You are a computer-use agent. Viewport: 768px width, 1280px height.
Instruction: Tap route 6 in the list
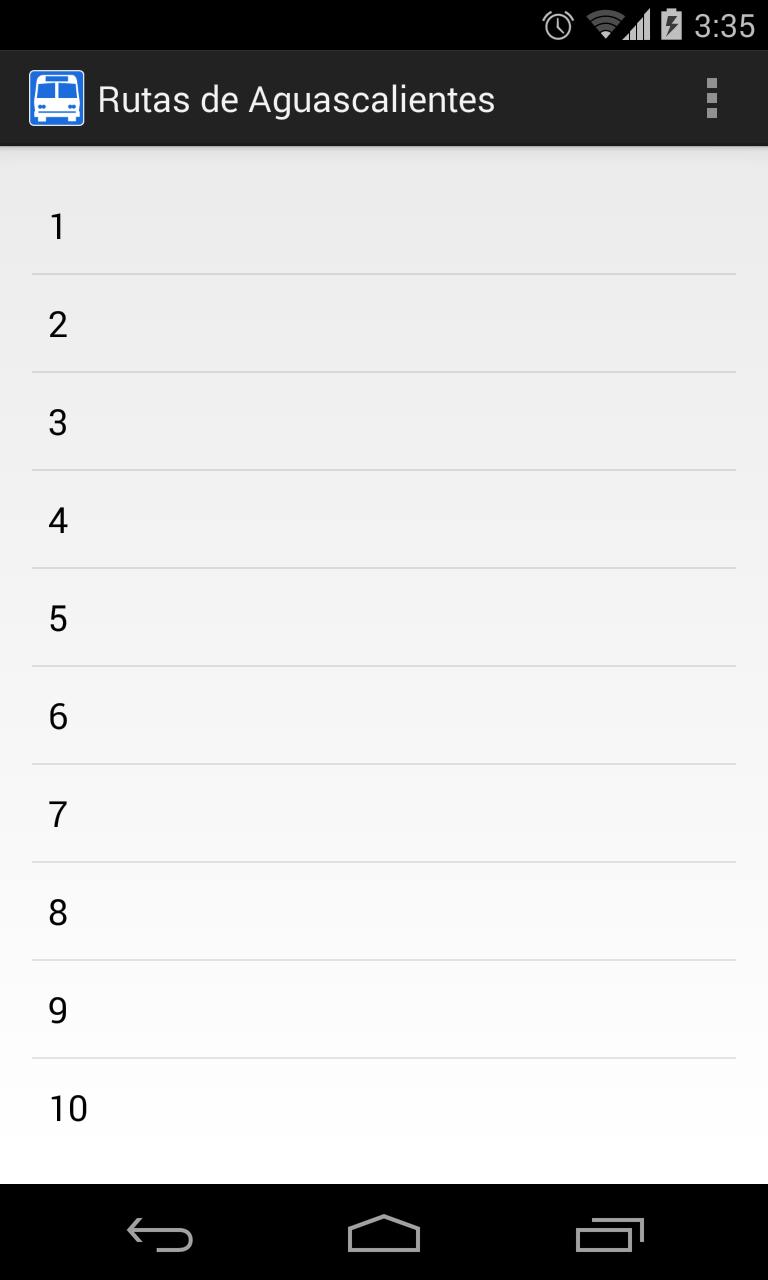coord(384,717)
